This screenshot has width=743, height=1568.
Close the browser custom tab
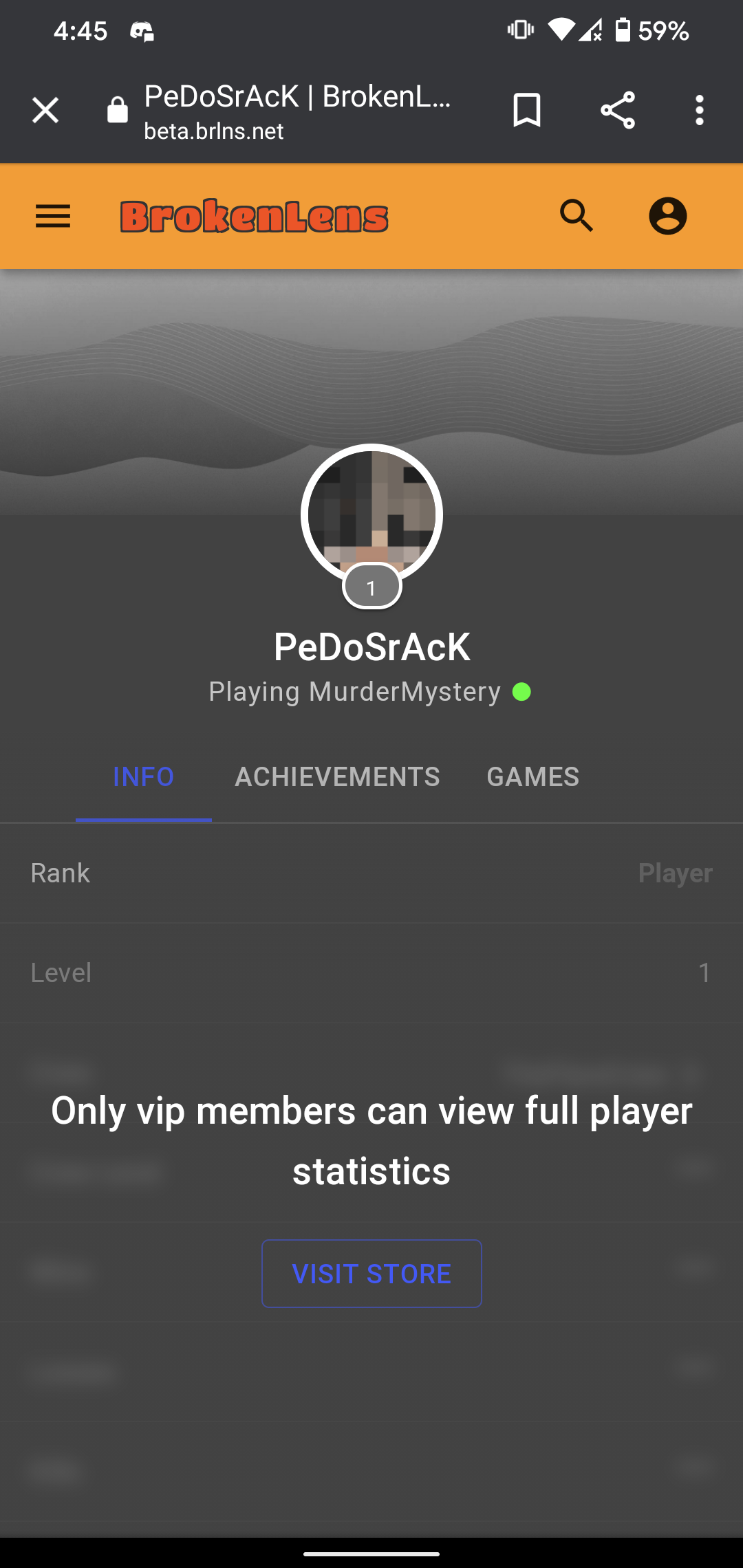pyautogui.click(x=45, y=110)
